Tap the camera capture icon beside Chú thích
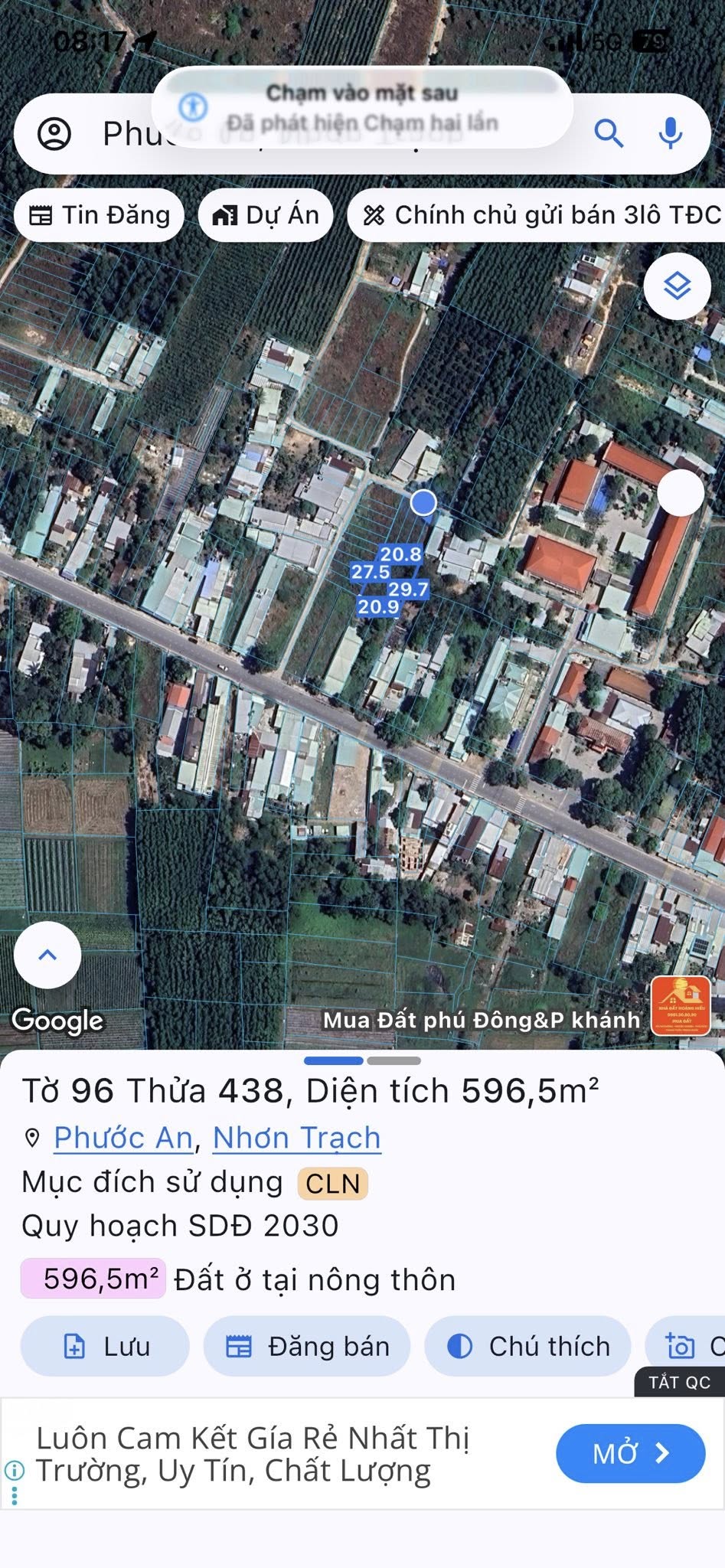Image resolution: width=725 pixels, height=1568 pixels. (681, 1346)
